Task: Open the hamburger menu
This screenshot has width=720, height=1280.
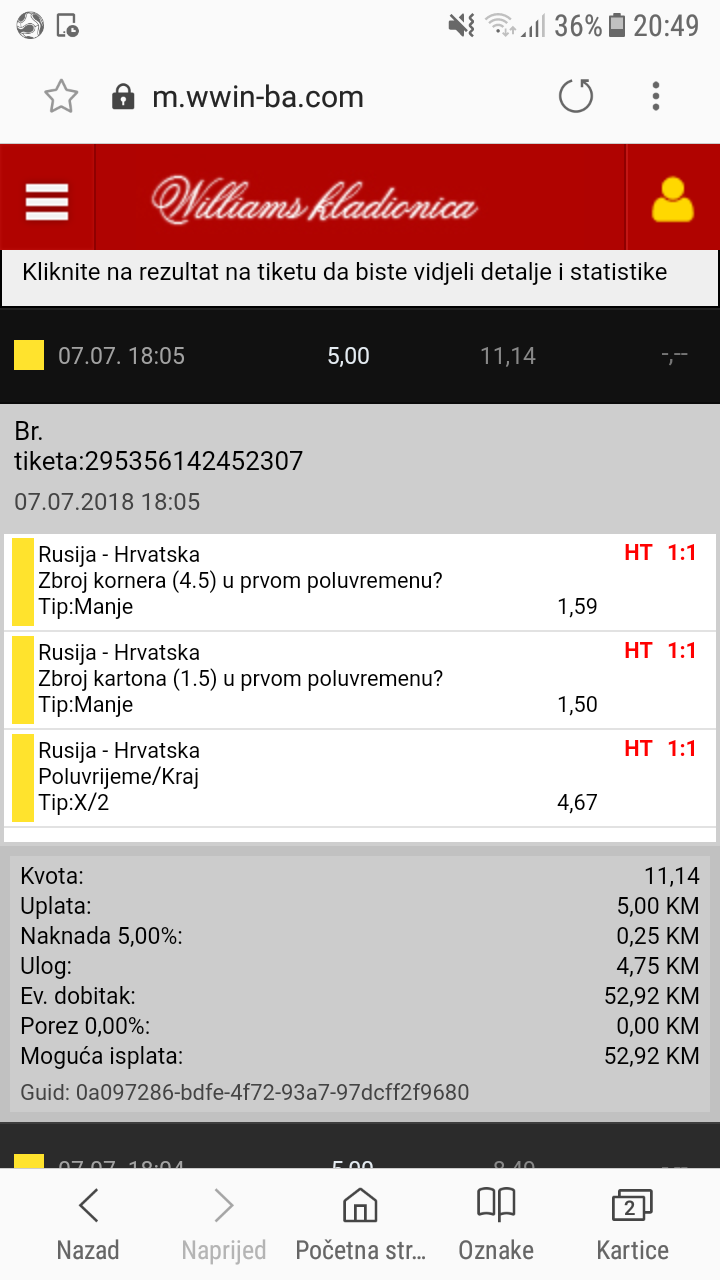Action: tap(47, 201)
